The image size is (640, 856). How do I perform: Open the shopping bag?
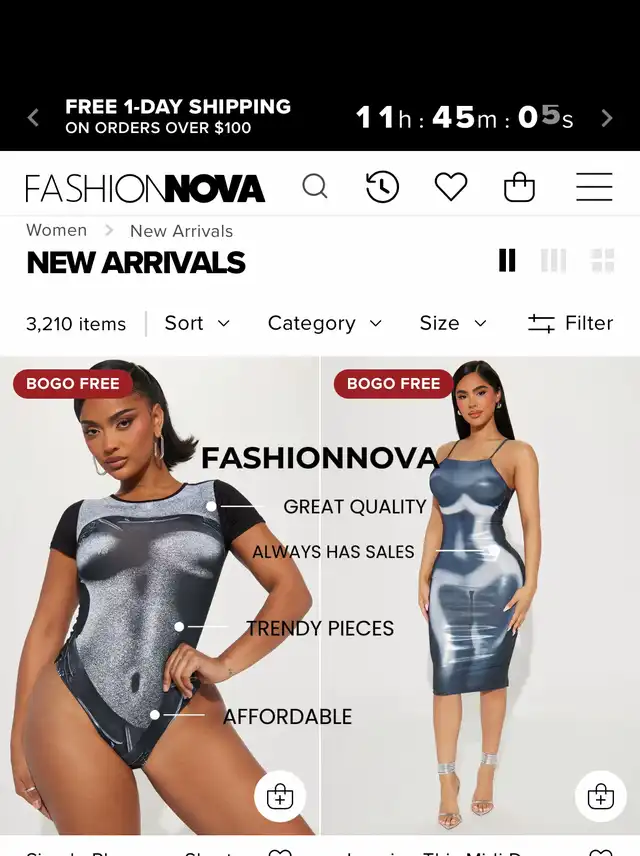(519, 187)
